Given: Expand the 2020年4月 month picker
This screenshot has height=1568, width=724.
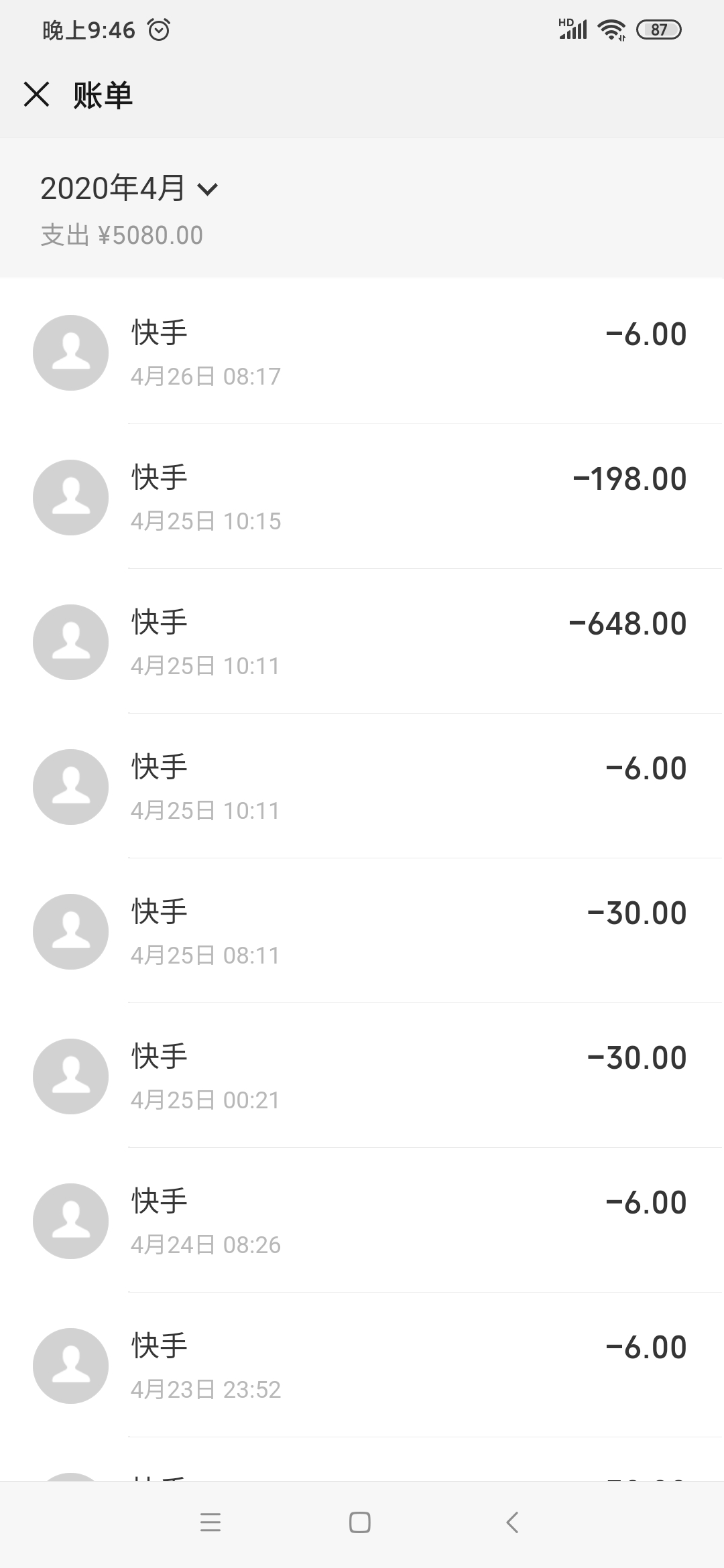Looking at the screenshot, I should [x=129, y=188].
